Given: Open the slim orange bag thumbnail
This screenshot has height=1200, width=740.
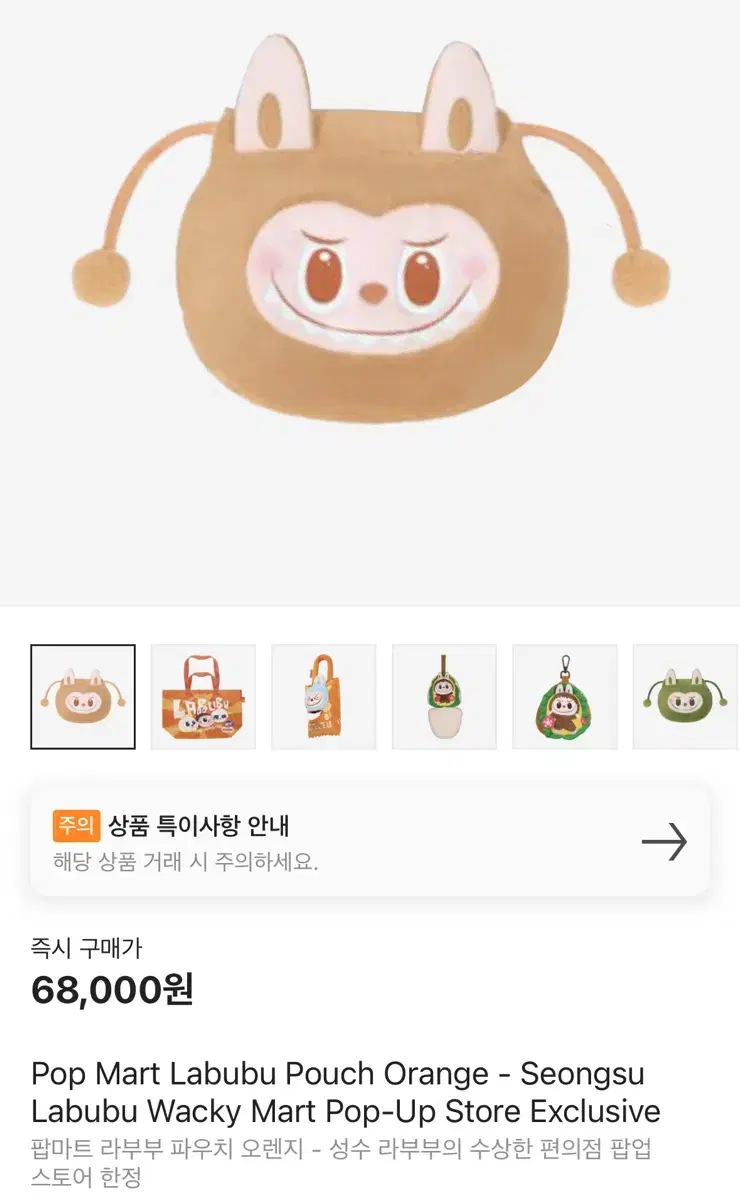Looking at the screenshot, I should (x=324, y=697).
